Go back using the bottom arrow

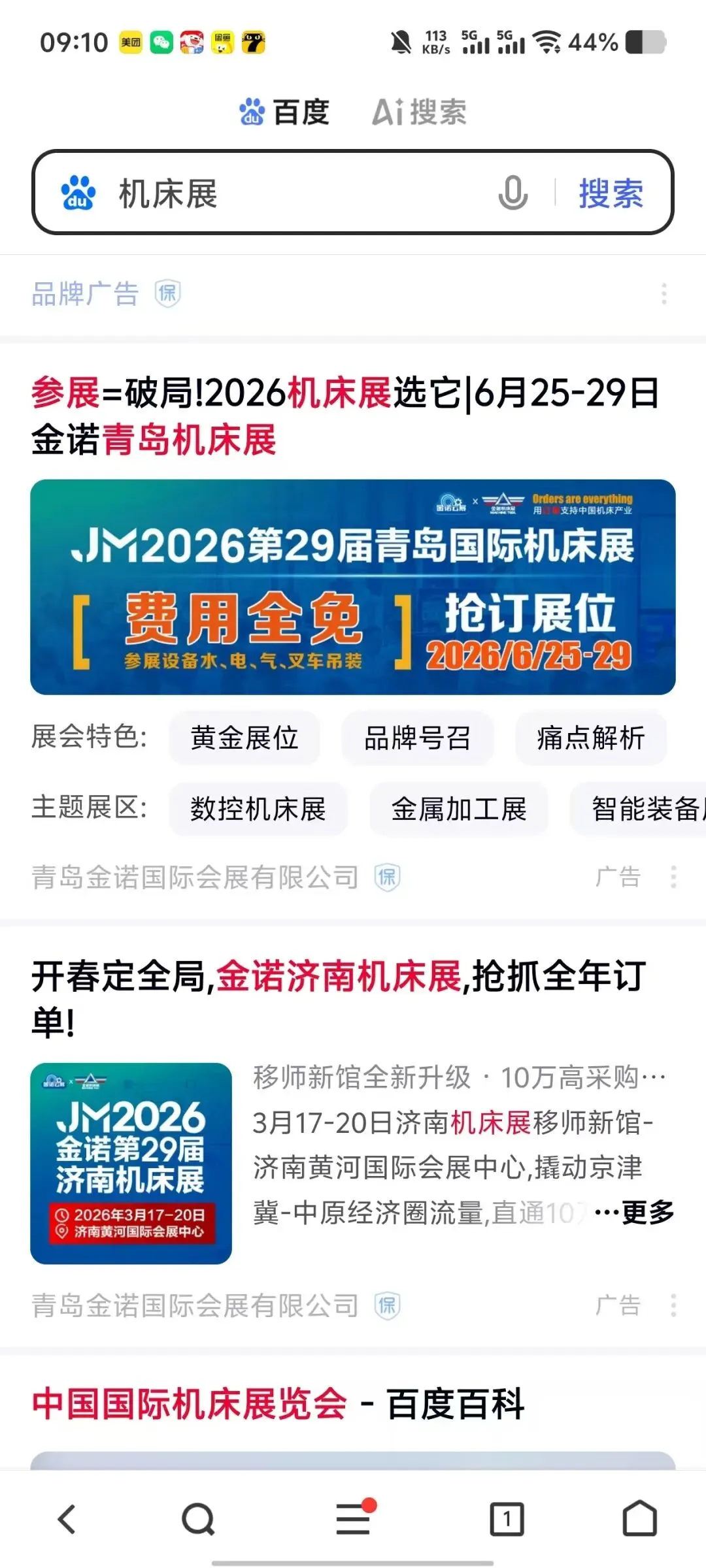tap(67, 1518)
